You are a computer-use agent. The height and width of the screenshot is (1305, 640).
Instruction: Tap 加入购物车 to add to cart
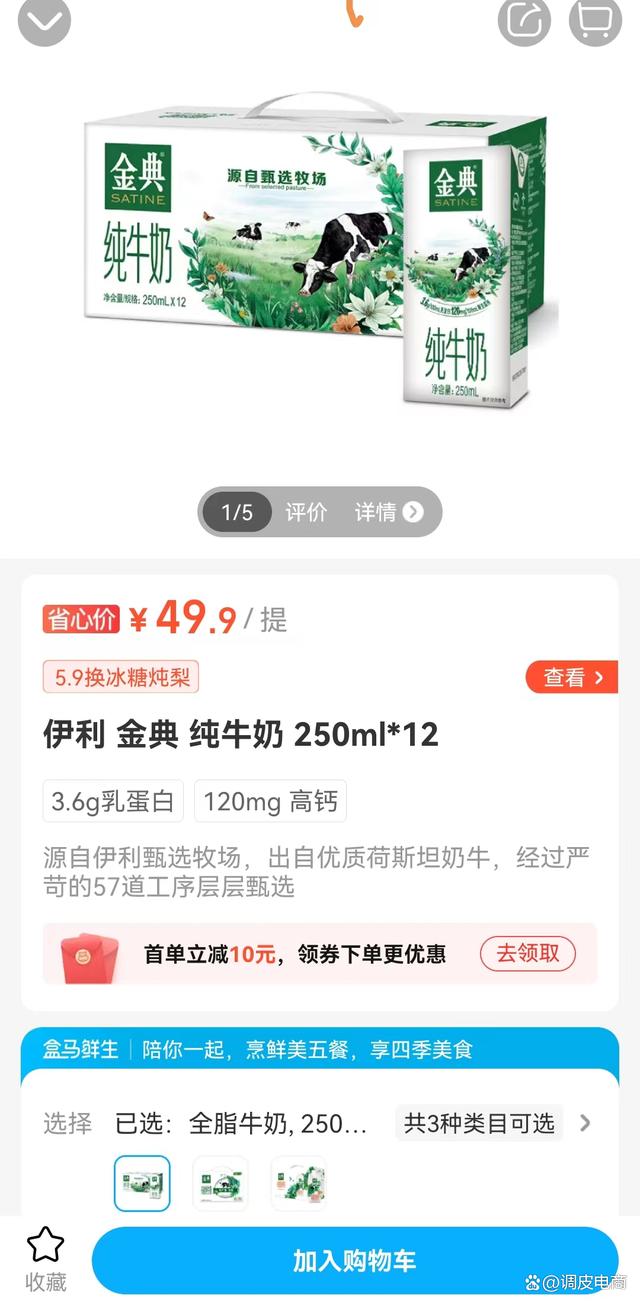(x=354, y=1260)
